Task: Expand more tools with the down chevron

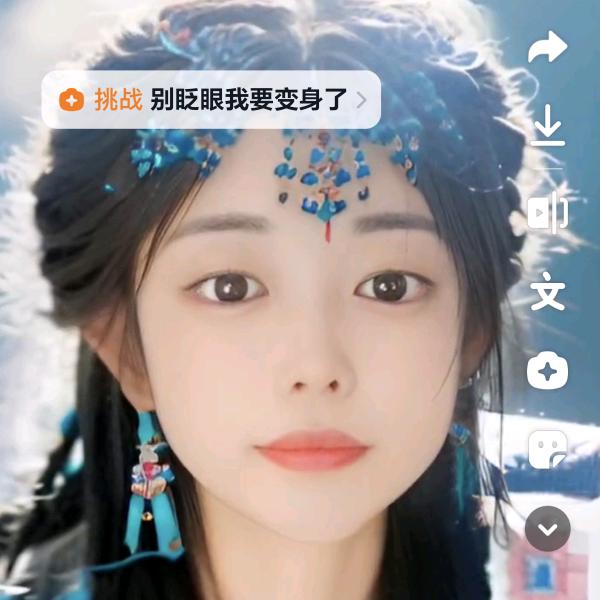Action: click(548, 527)
